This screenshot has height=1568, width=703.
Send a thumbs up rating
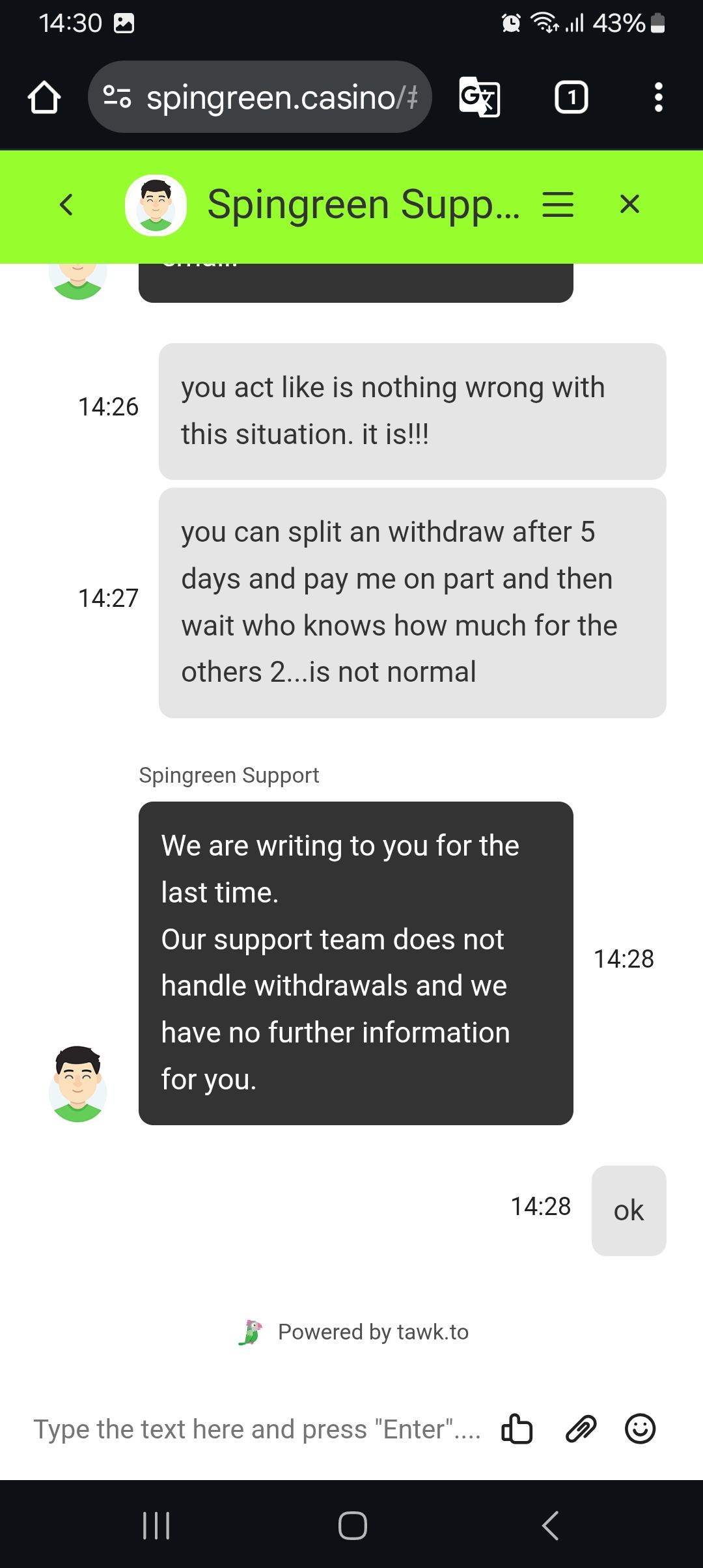point(517,1429)
